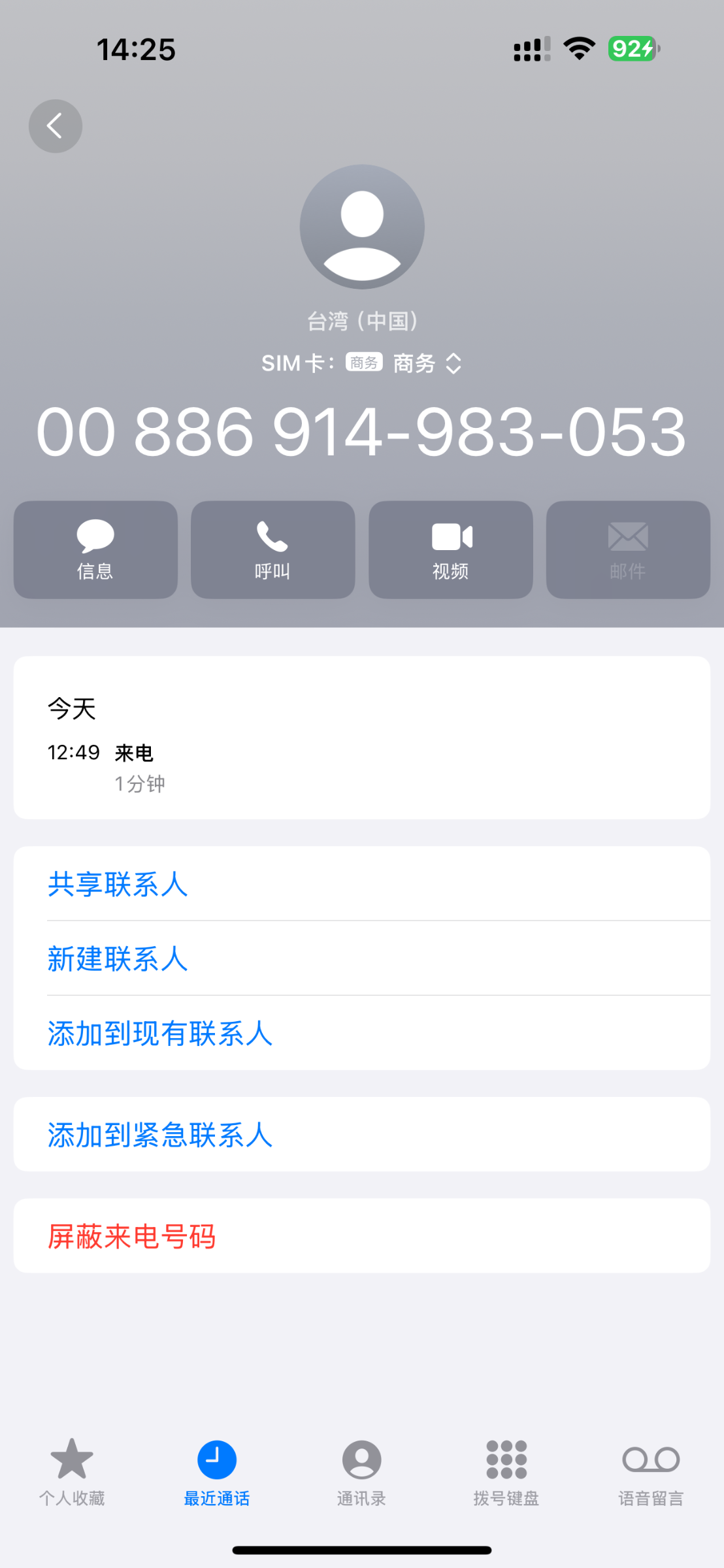This screenshot has height=1568, width=724.
Task: Change the SIM card selector 商务
Action: pyautogui.click(x=427, y=363)
